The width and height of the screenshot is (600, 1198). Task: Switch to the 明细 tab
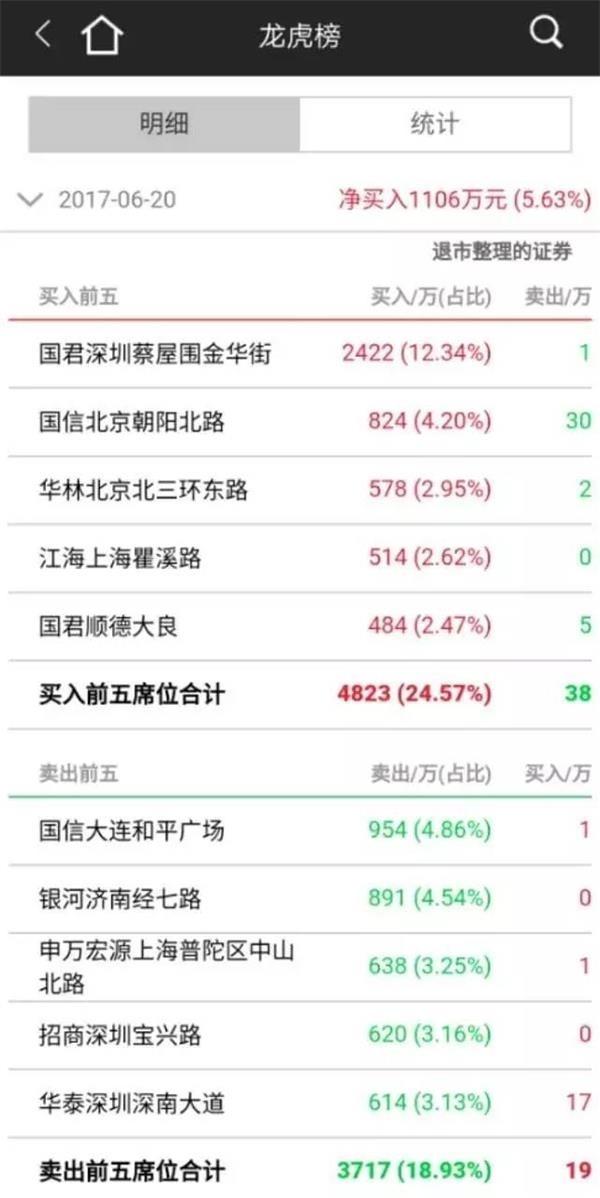[164, 124]
